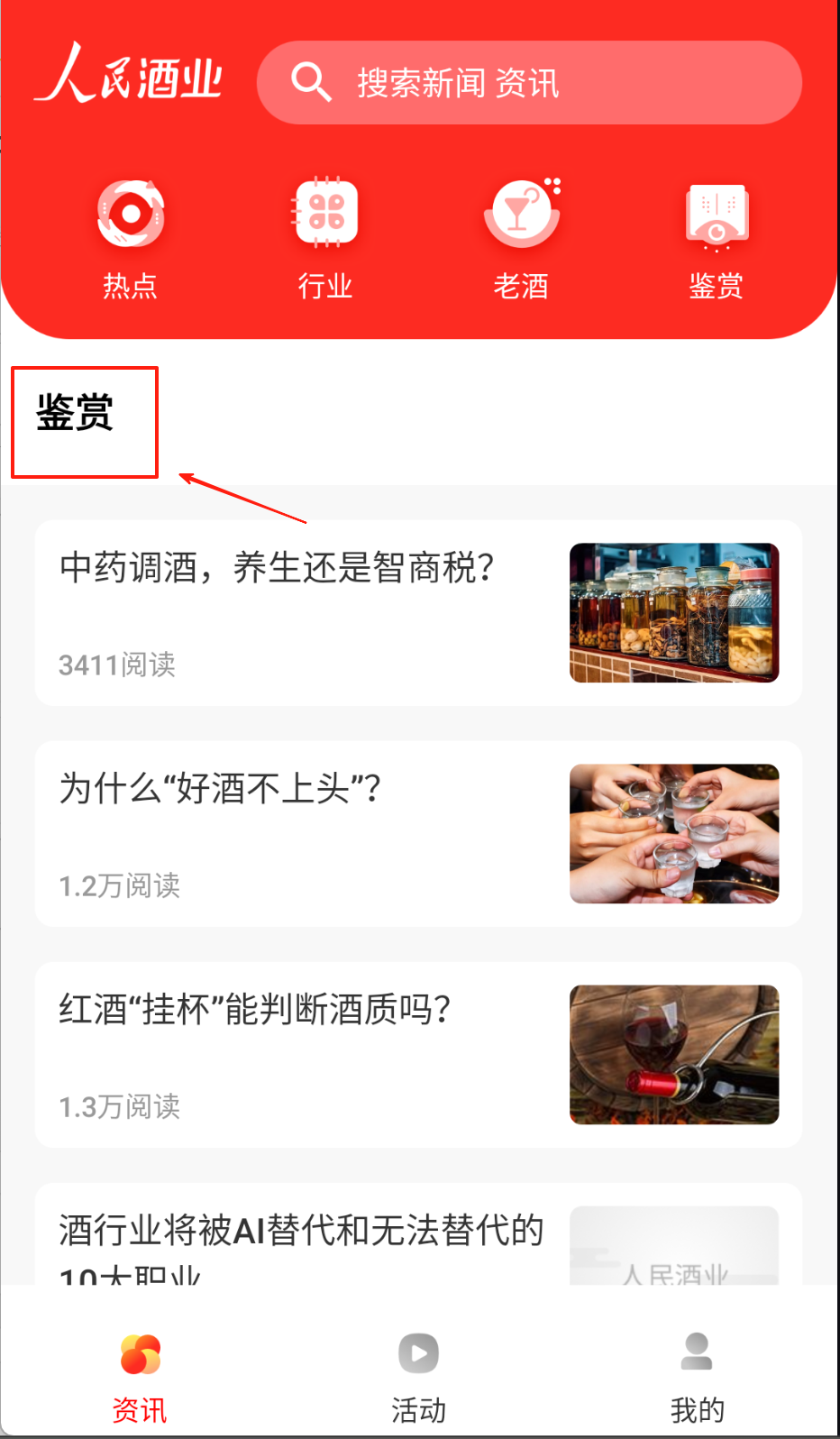
Task: Open the 搜索新闻 资讯 search box
Action: (x=529, y=83)
